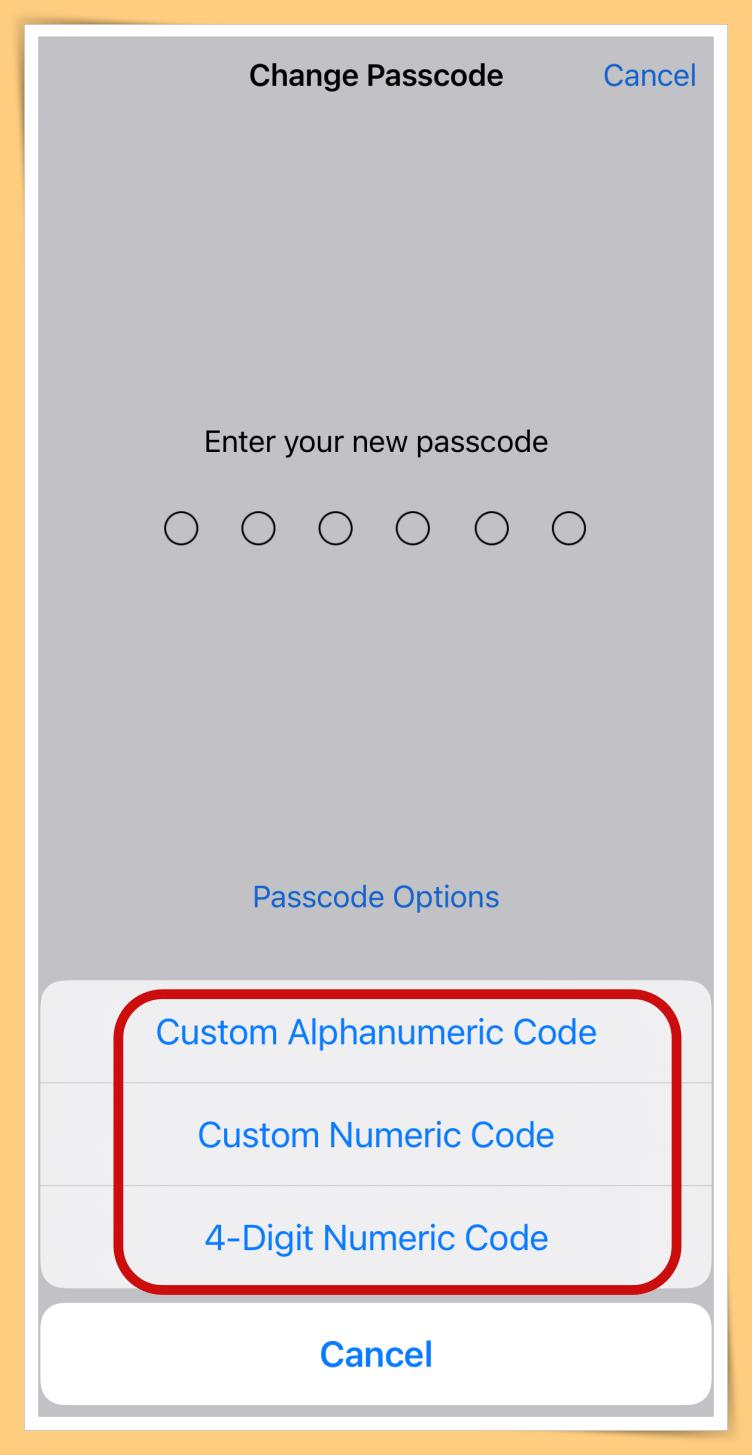Tap the sixth passcode entry circle
The image size is (752, 1455).
point(568,528)
